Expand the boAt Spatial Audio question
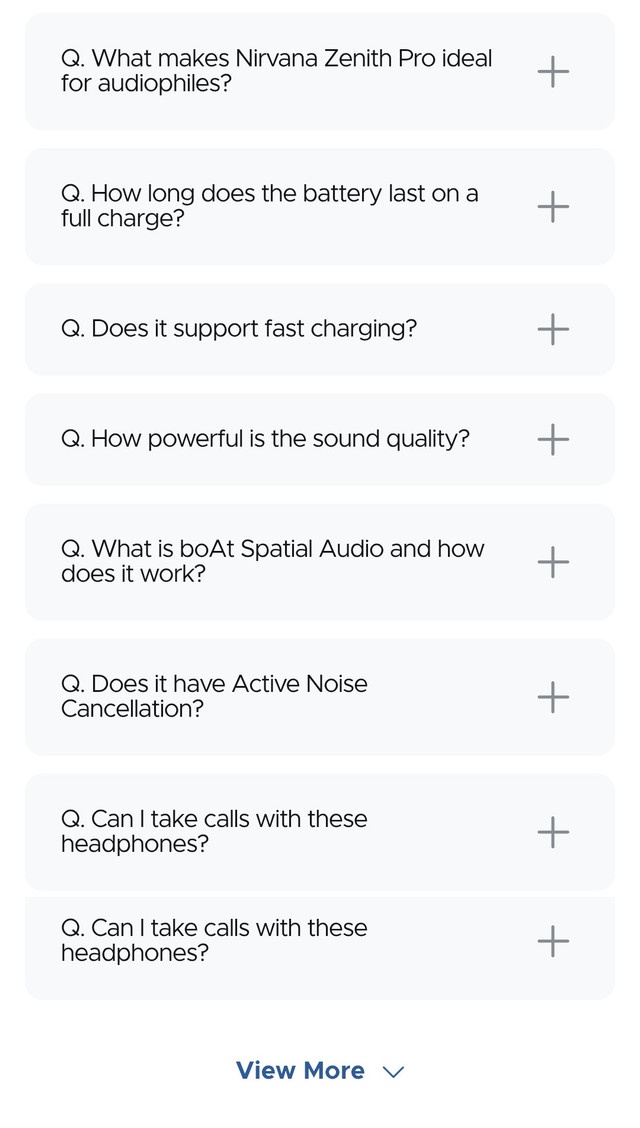The height and width of the screenshot is (1128, 640). click(553, 562)
